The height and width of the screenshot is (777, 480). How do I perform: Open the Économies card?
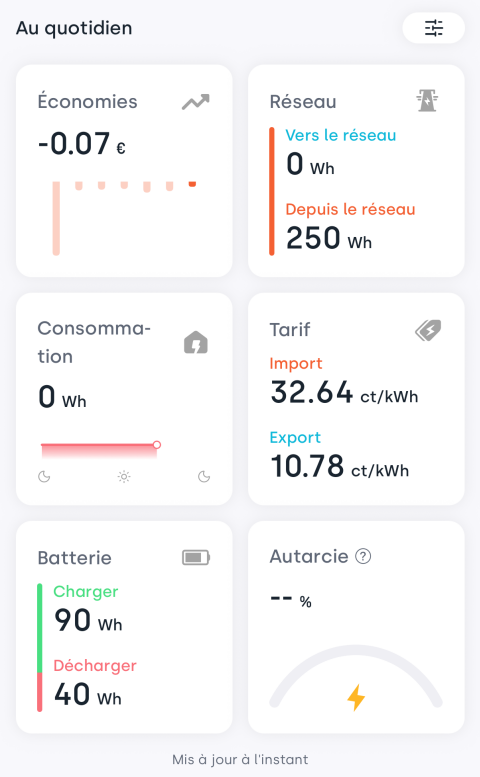(x=124, y=171)
